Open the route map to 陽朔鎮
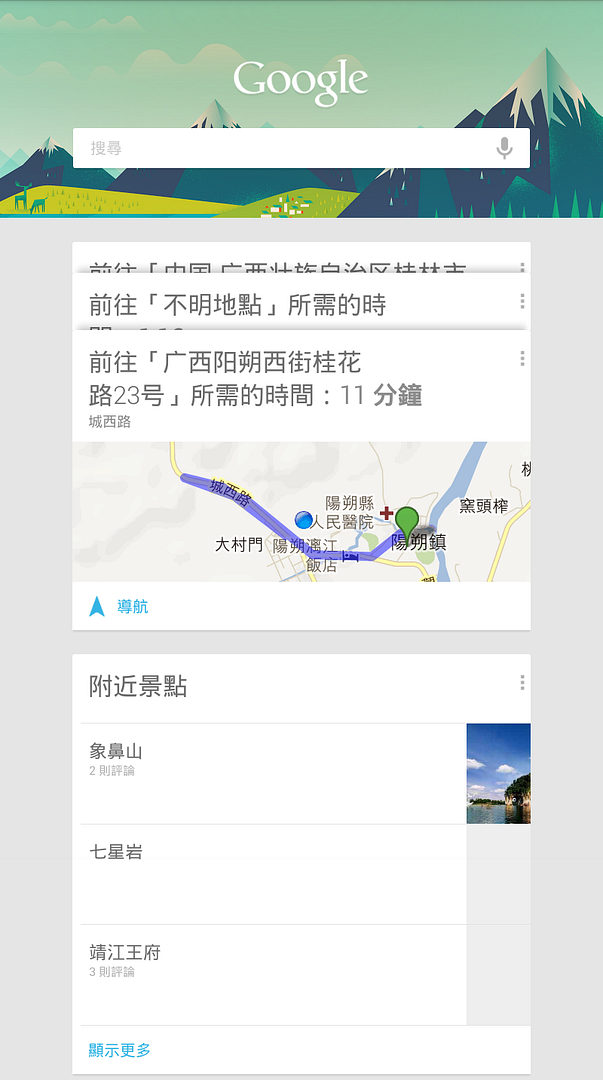This screenshot has height=1080, width=603. pyautogui.click(x=301, y=511)
